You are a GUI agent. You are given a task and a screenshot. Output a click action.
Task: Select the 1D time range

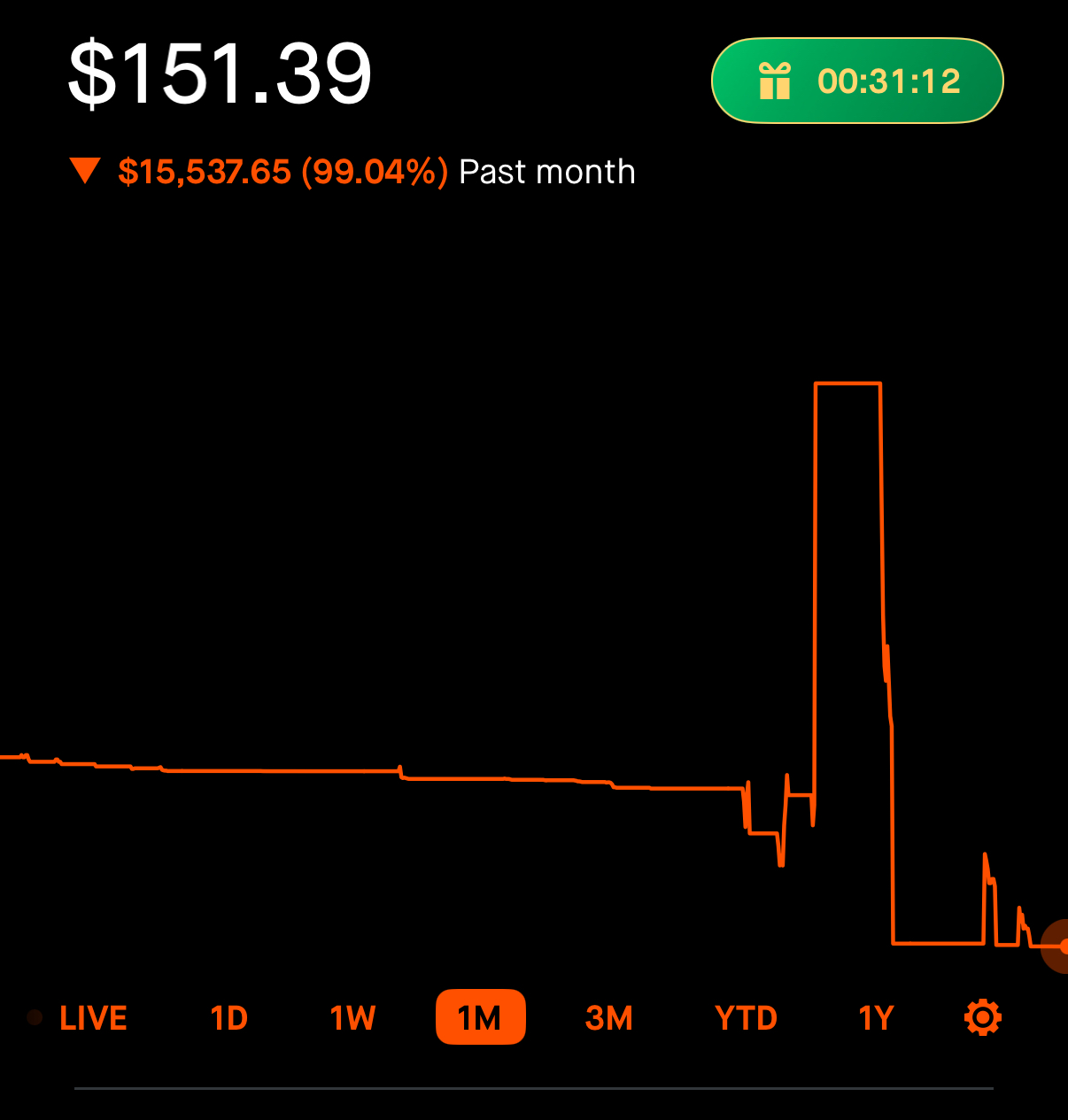229,1018
